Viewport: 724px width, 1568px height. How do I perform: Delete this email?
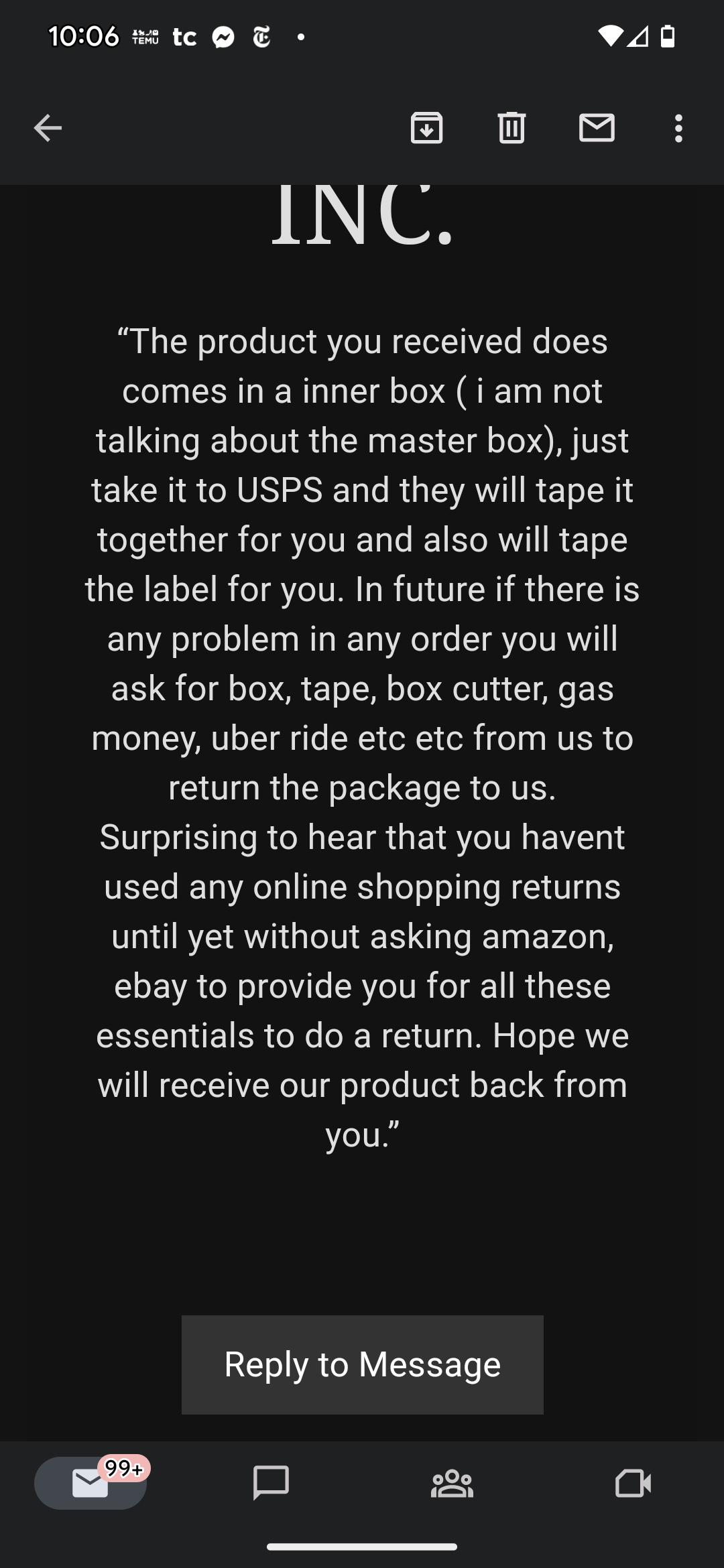(511, 128)
